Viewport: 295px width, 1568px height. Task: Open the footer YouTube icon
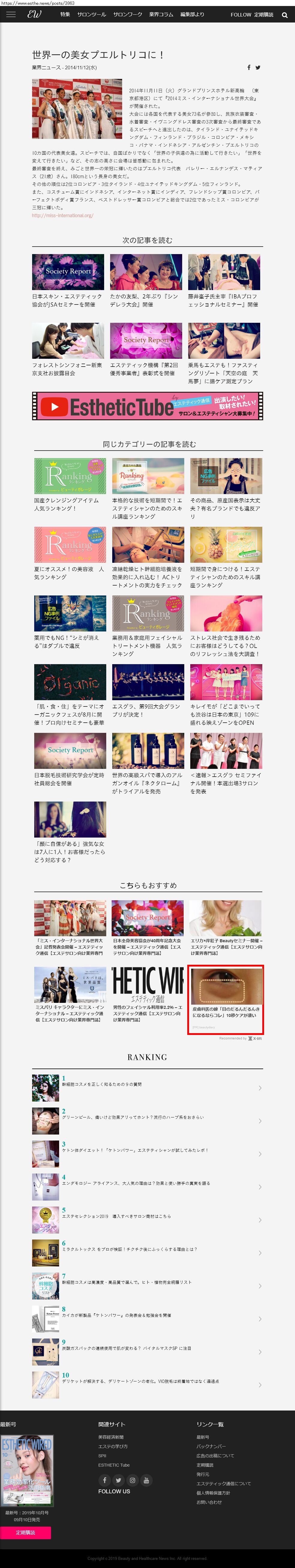point(146,1480)
